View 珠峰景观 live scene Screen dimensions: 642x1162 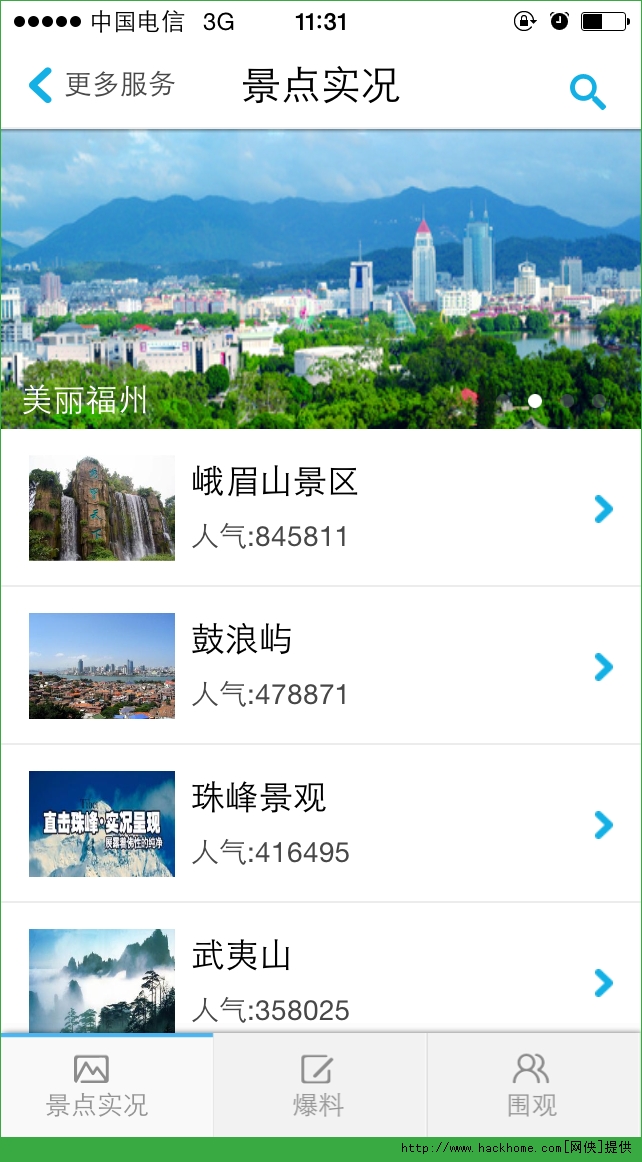pos(320,824)
